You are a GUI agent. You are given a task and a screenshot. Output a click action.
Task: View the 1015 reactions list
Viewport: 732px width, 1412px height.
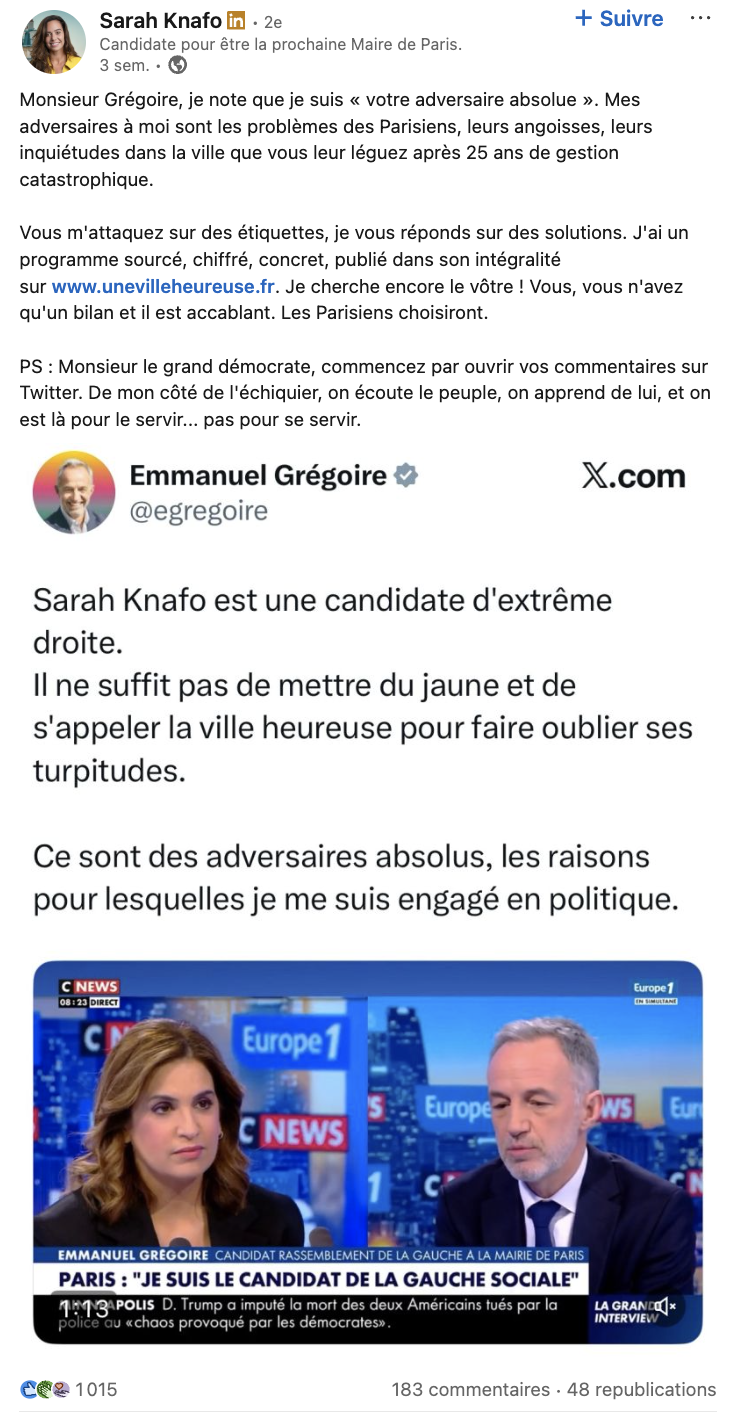(x=70, y=1389)
